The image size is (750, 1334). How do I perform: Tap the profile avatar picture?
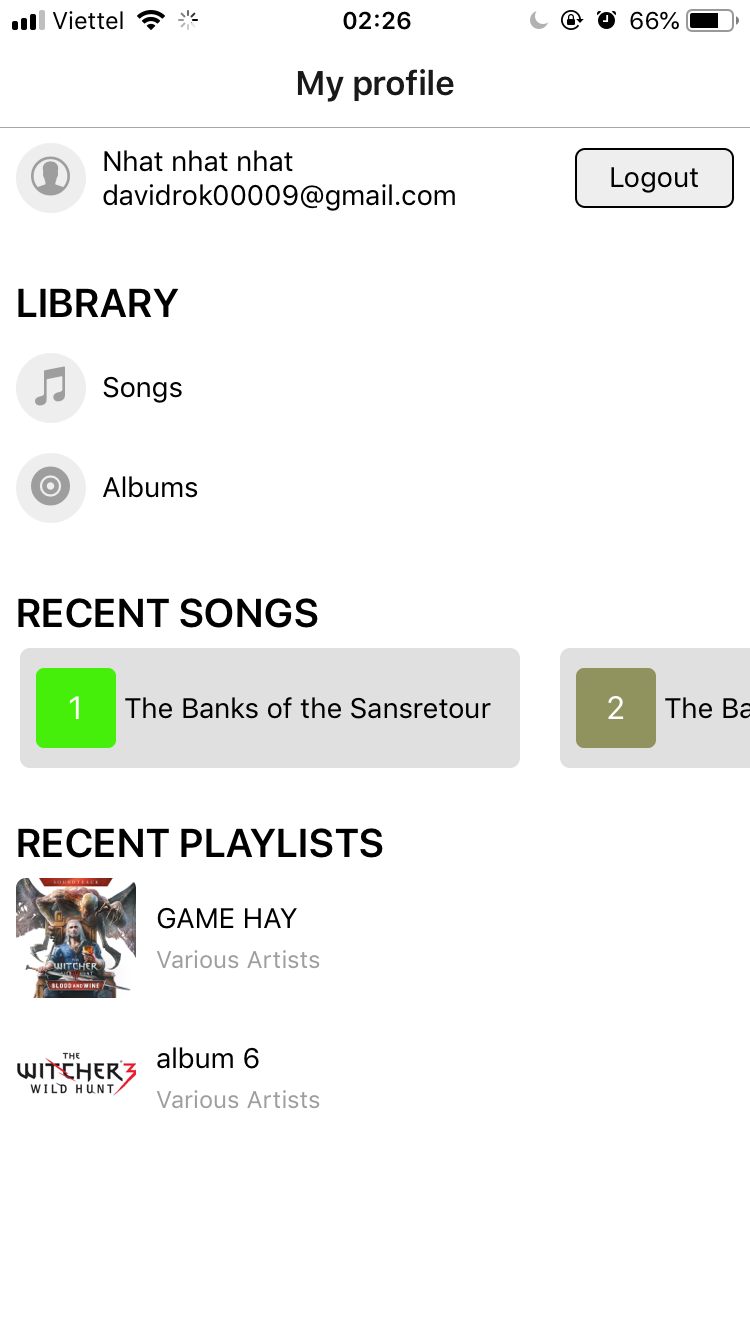point(51,178)
